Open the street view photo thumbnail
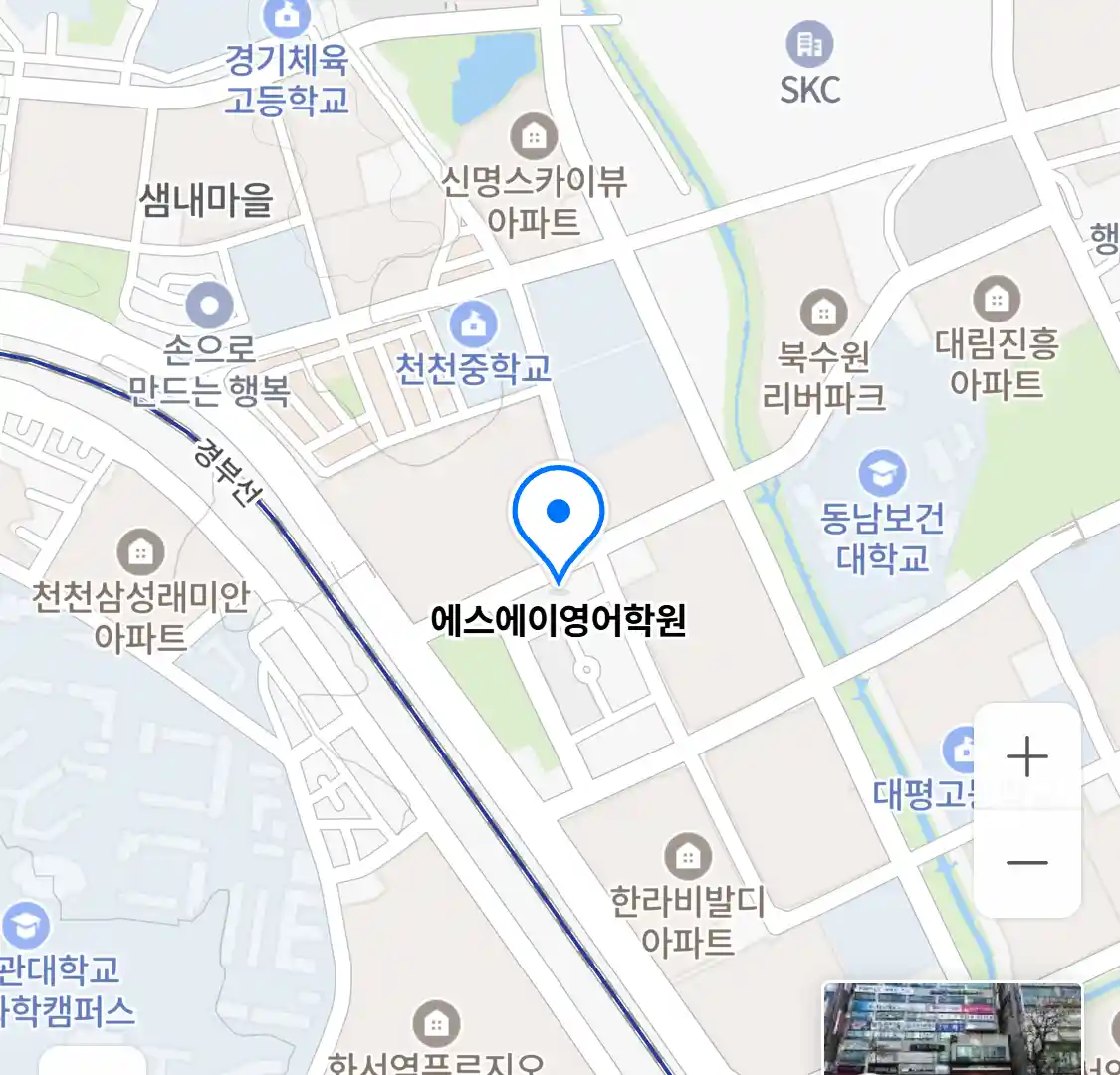The width and height of the screenshot is (1120, 1075). click(x=953, y=1029)
